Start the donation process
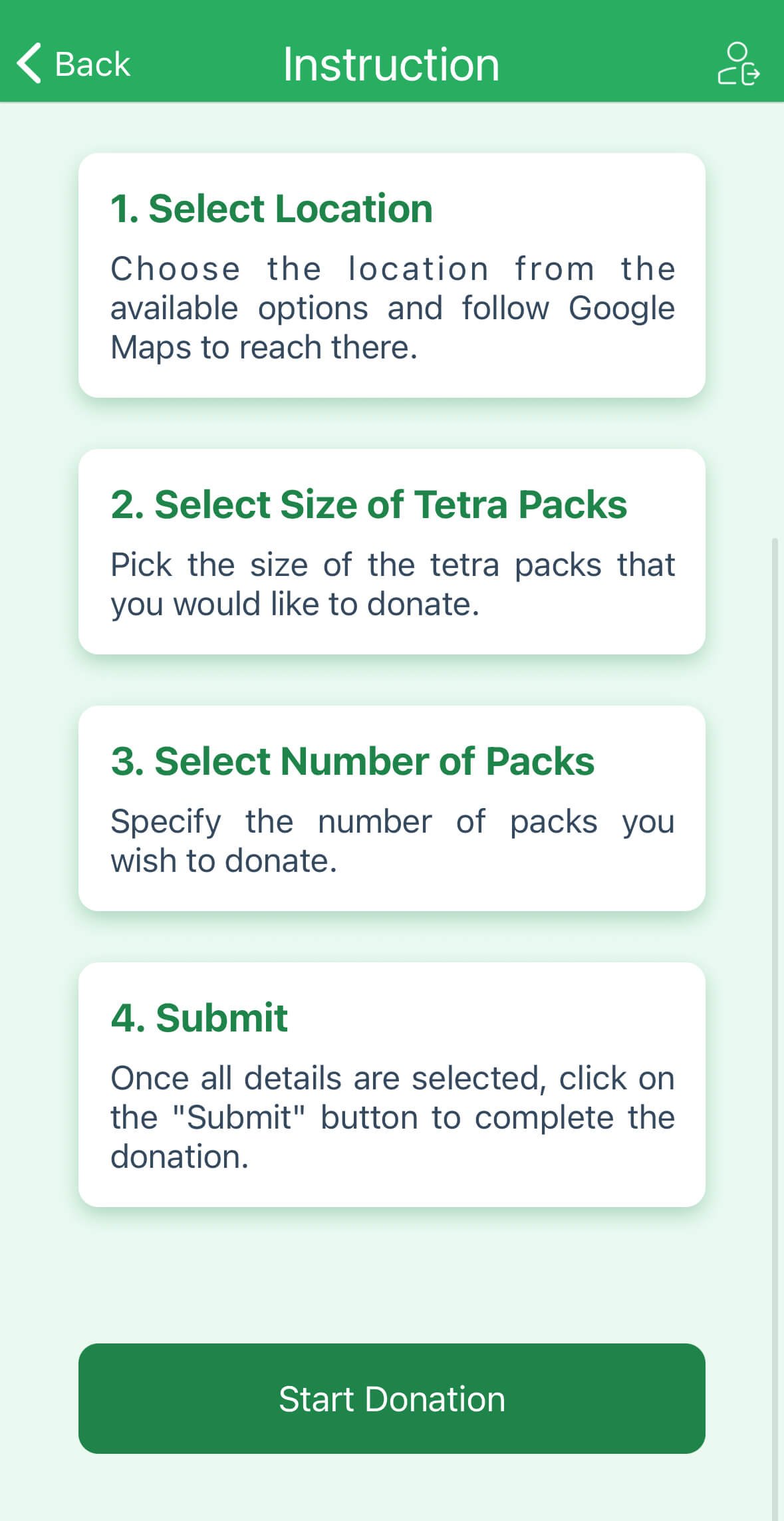Image resolution: width=784 pixels, height=1521 pixels. click(392, 1398)
